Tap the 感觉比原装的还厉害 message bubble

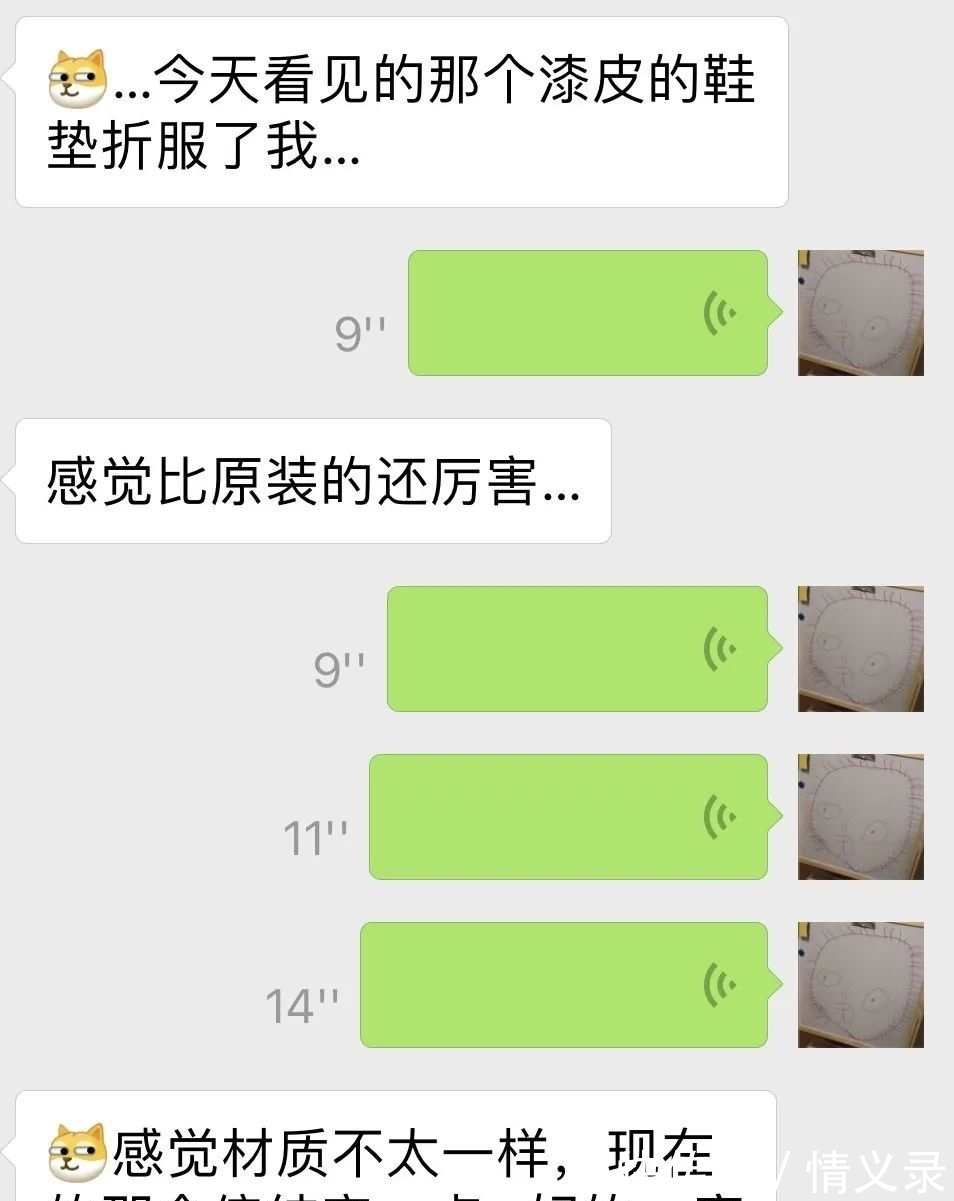[x=310, y=480]
